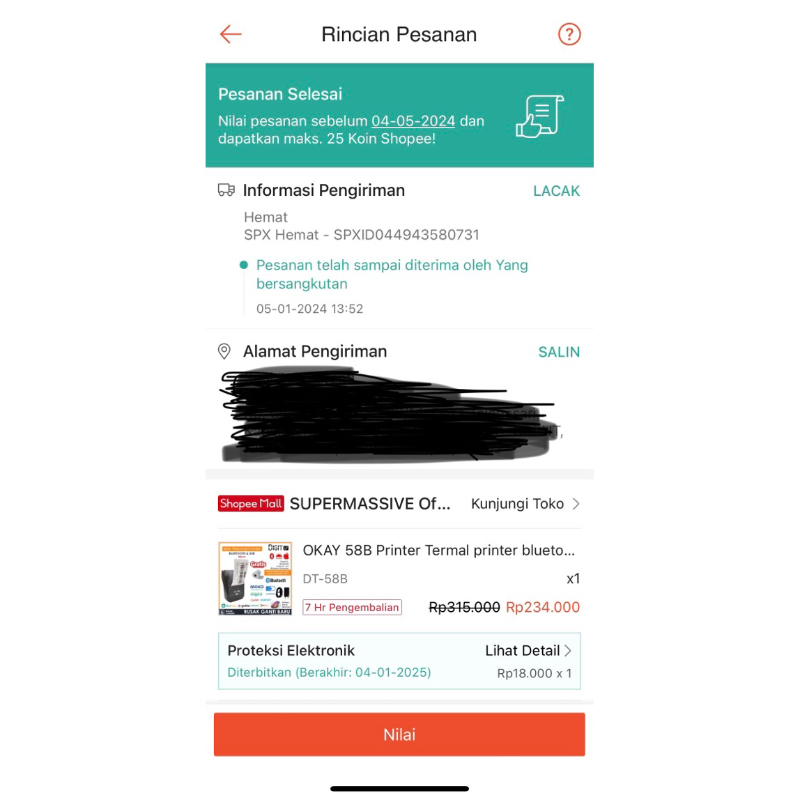The image size is (800, 800).
Task: Open the OKAY 58B Printer product
Action: pos(438,551)
